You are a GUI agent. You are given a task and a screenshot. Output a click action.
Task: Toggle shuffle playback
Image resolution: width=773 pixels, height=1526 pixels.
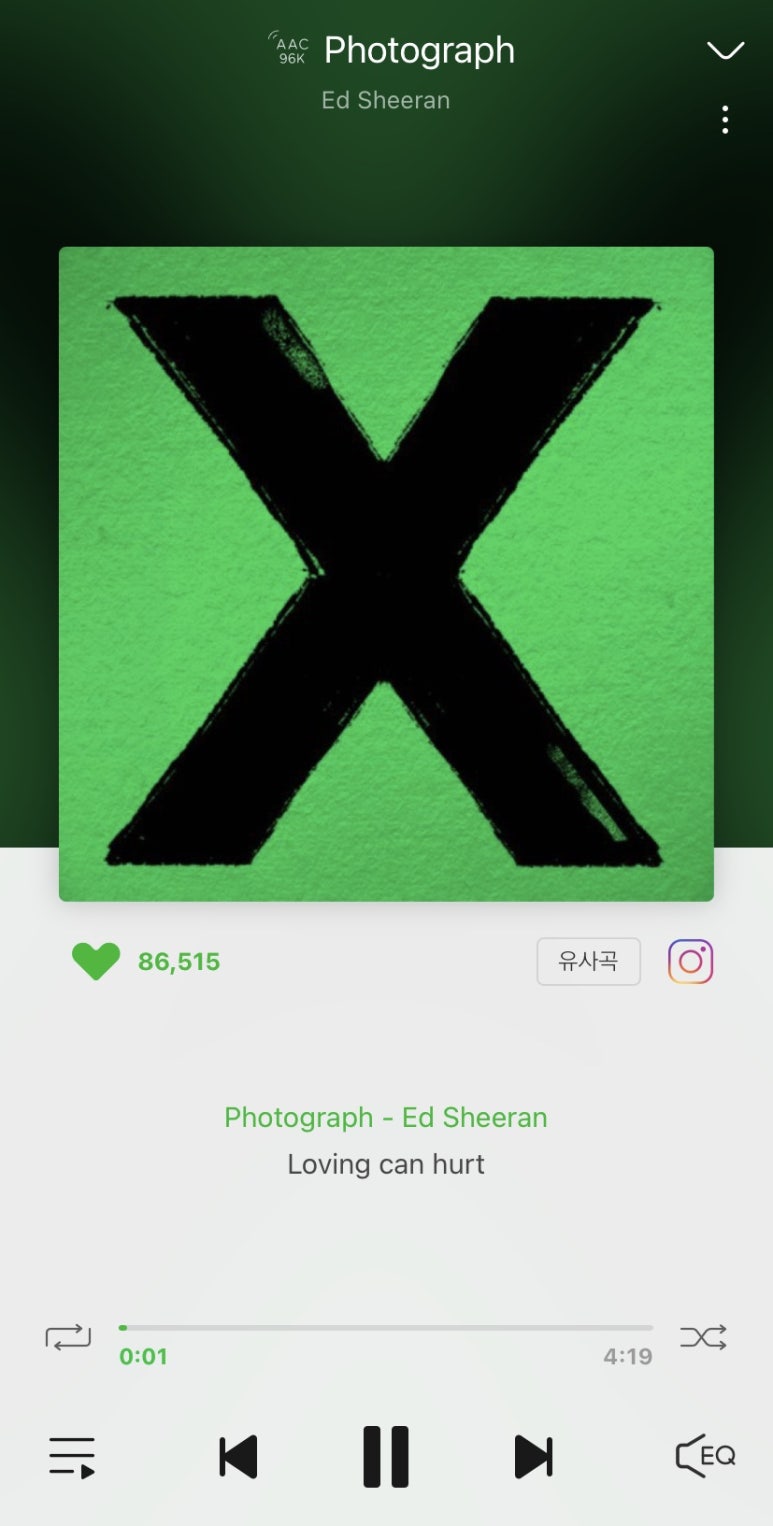[703, 1337]
